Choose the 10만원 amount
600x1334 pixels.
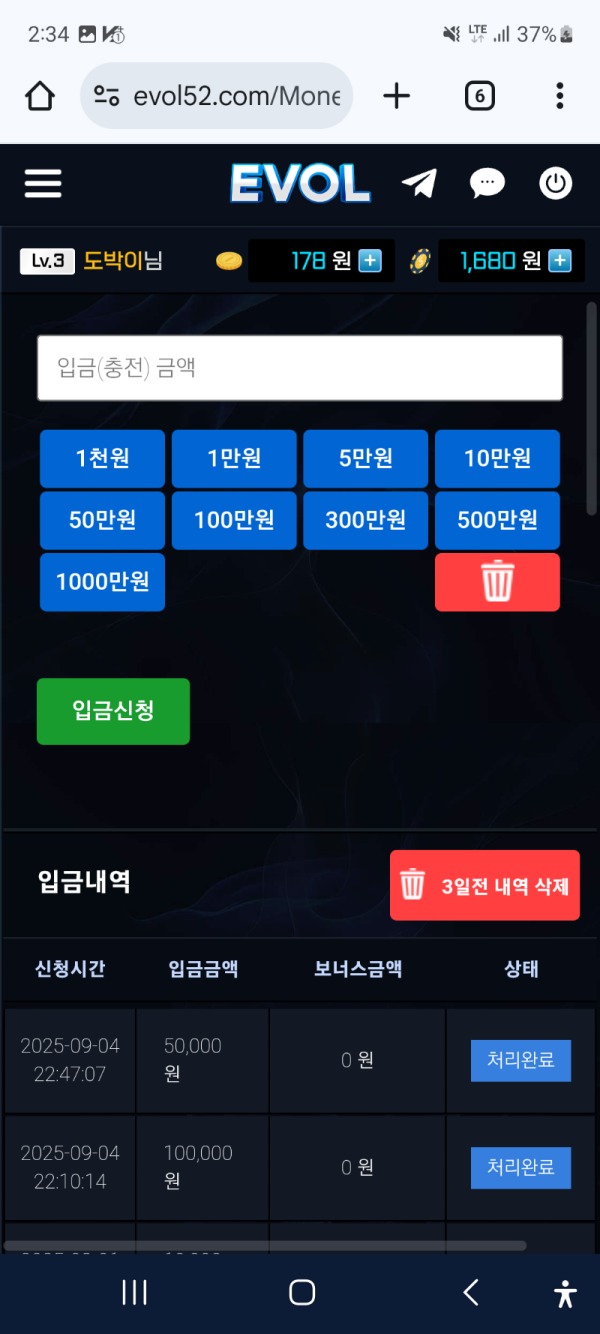[x=497, y=459]
